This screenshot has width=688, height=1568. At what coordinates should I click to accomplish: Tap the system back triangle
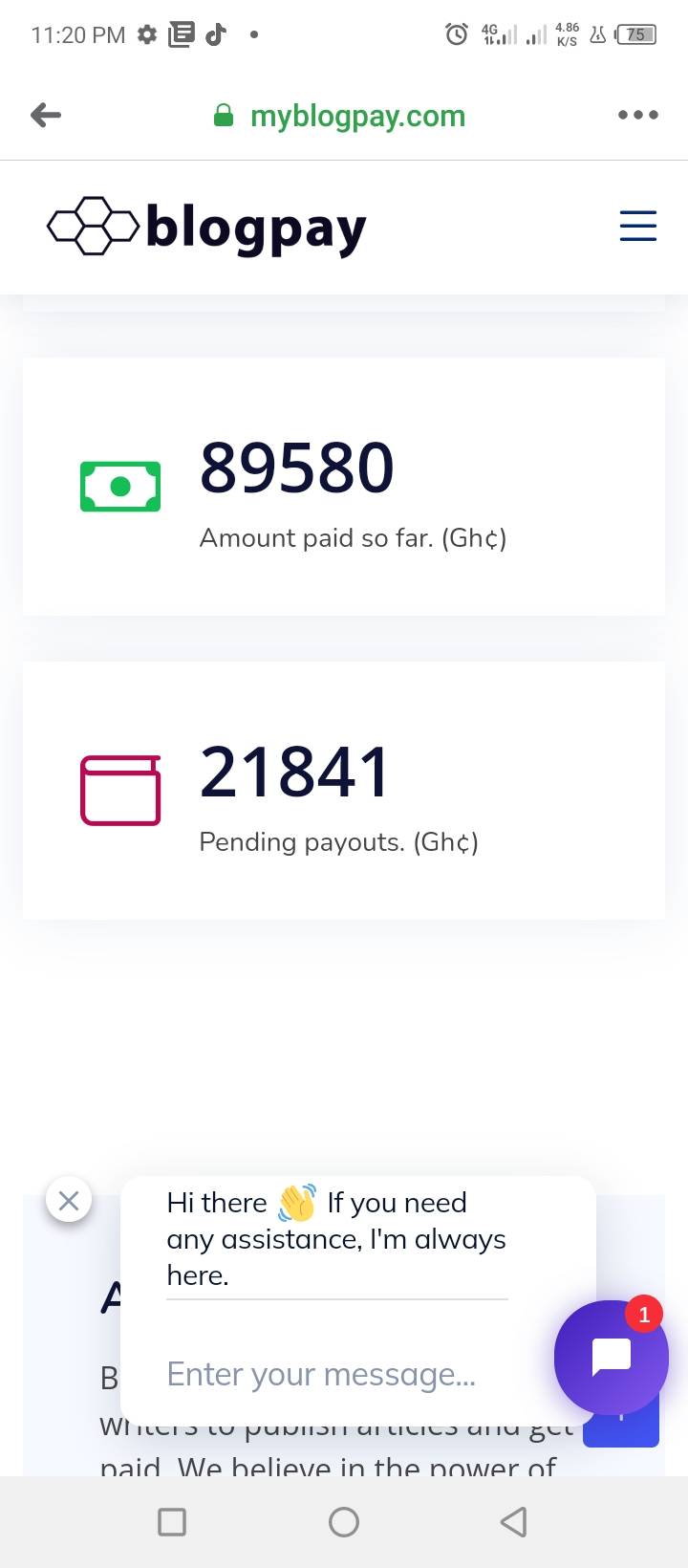click(514, 1521)
